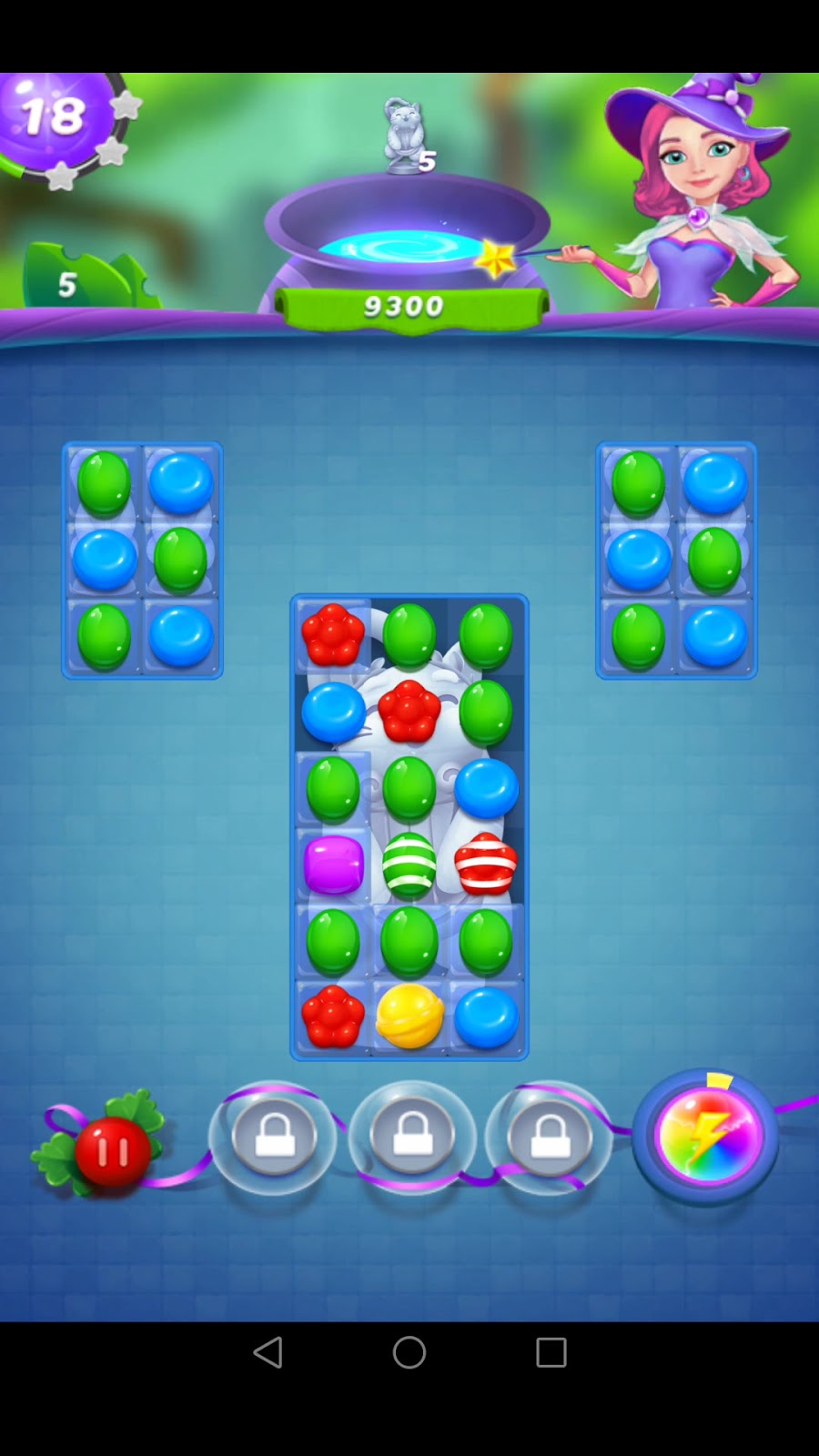Select the purple square candy
The width and height of the screenshot is (819, 1456).
tap(333, 864)
